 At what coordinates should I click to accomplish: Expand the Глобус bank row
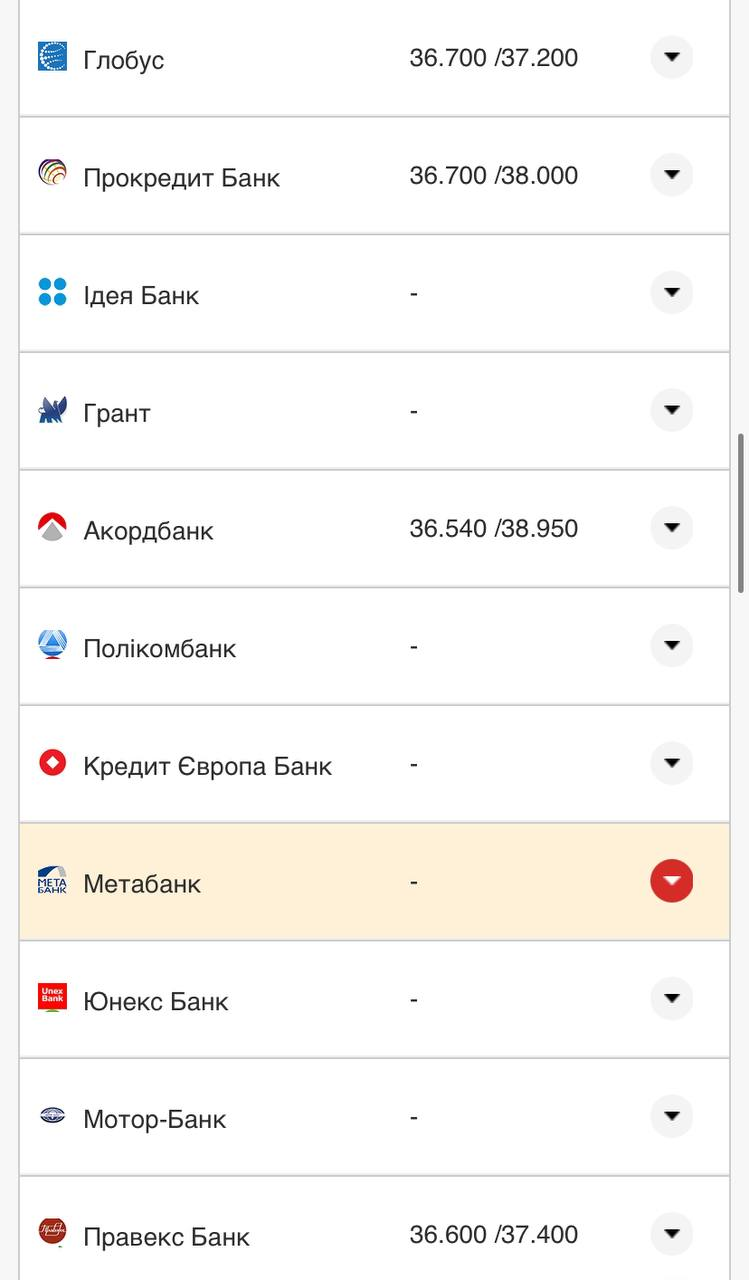click(671, 57)
